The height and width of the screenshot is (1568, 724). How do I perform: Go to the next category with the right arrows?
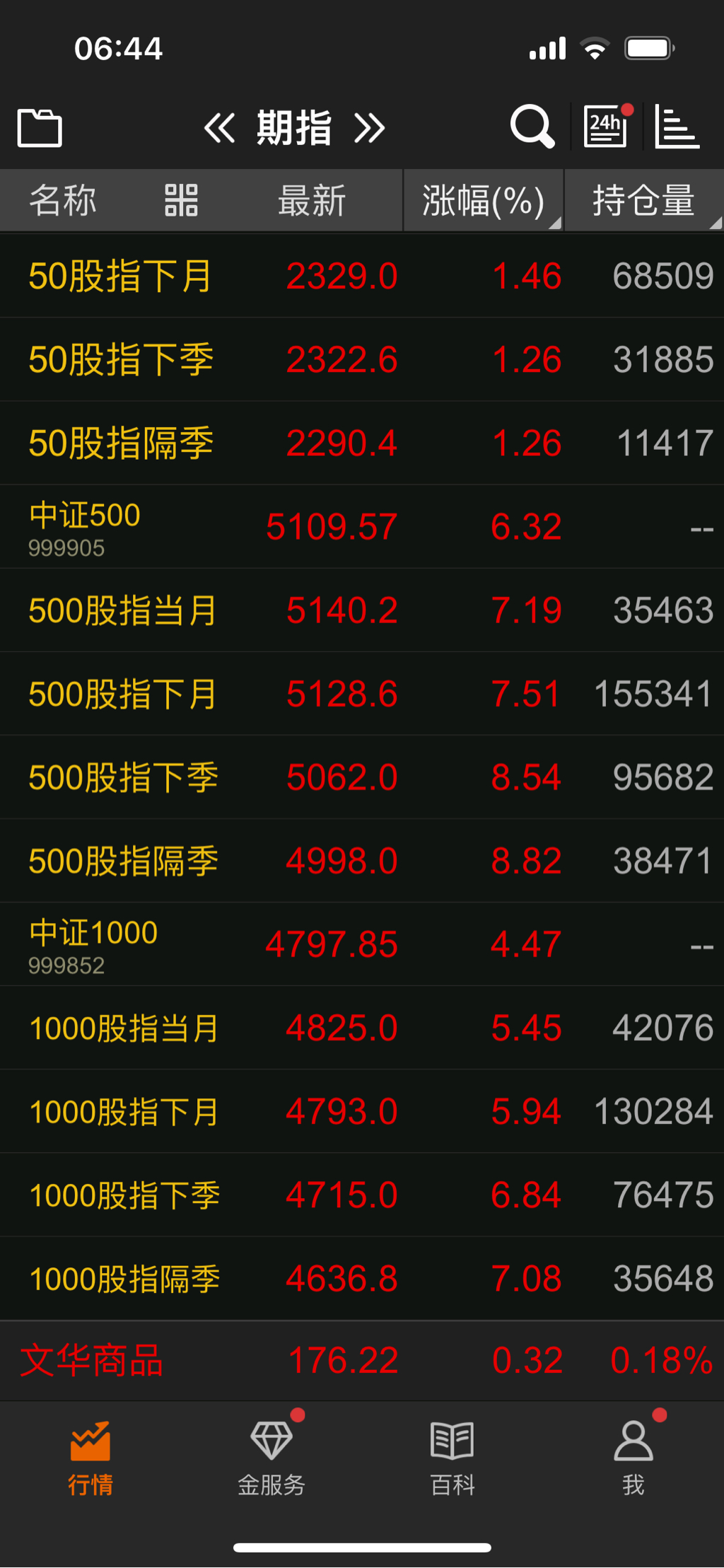pos(370,129)
